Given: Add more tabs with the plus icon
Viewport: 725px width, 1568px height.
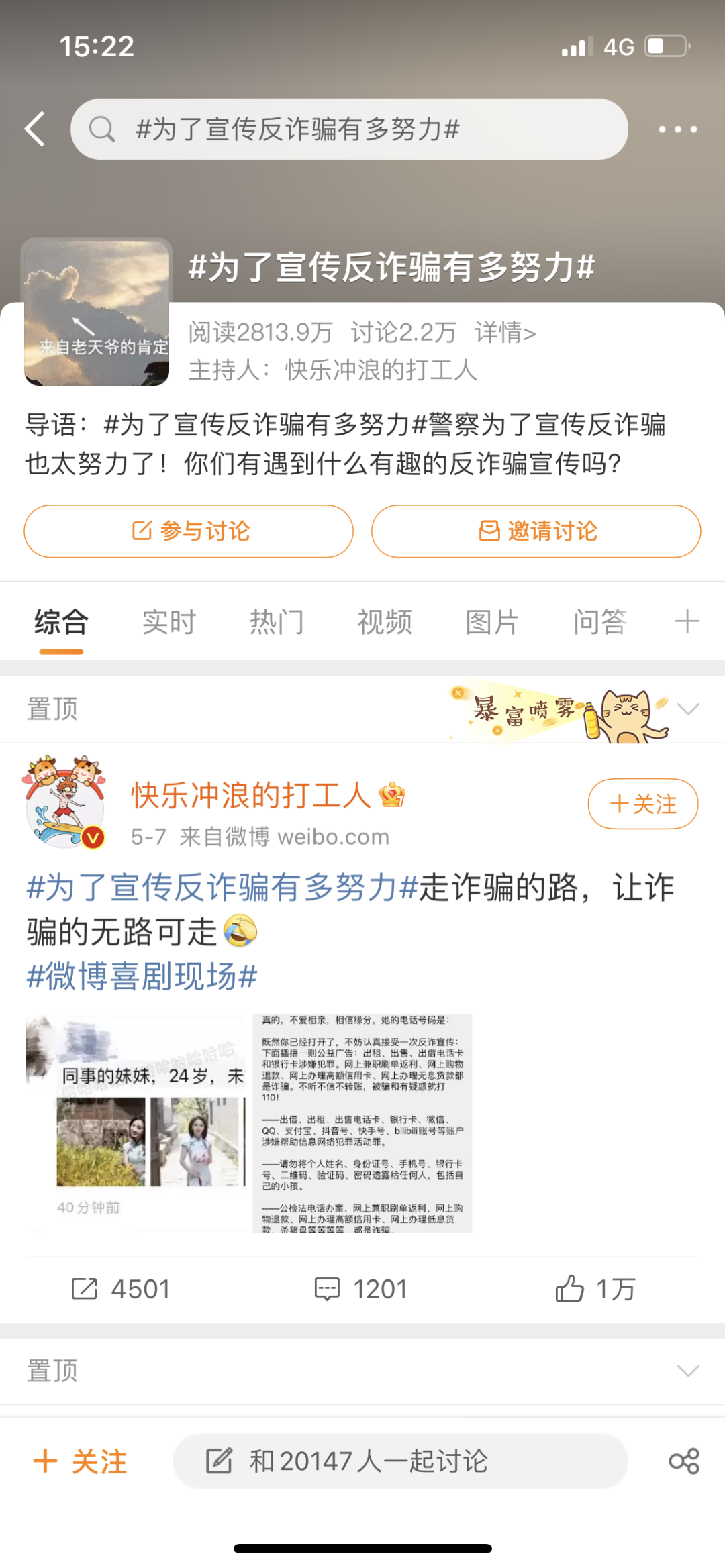Looking at the screenshot, I should pyautogui.click(x=687, y=621).
